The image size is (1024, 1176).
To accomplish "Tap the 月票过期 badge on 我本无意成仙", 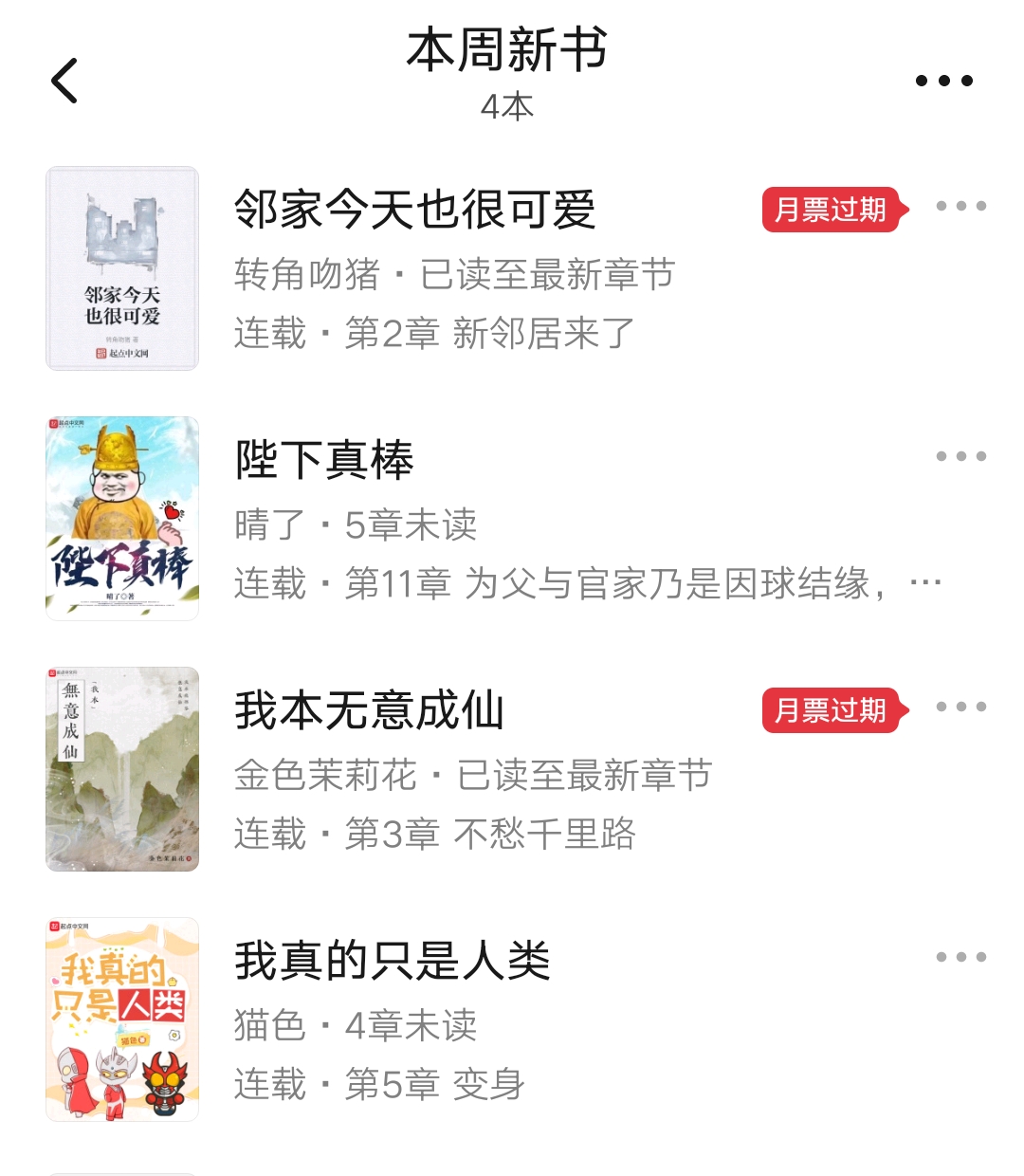I will (x=832, y=712).
